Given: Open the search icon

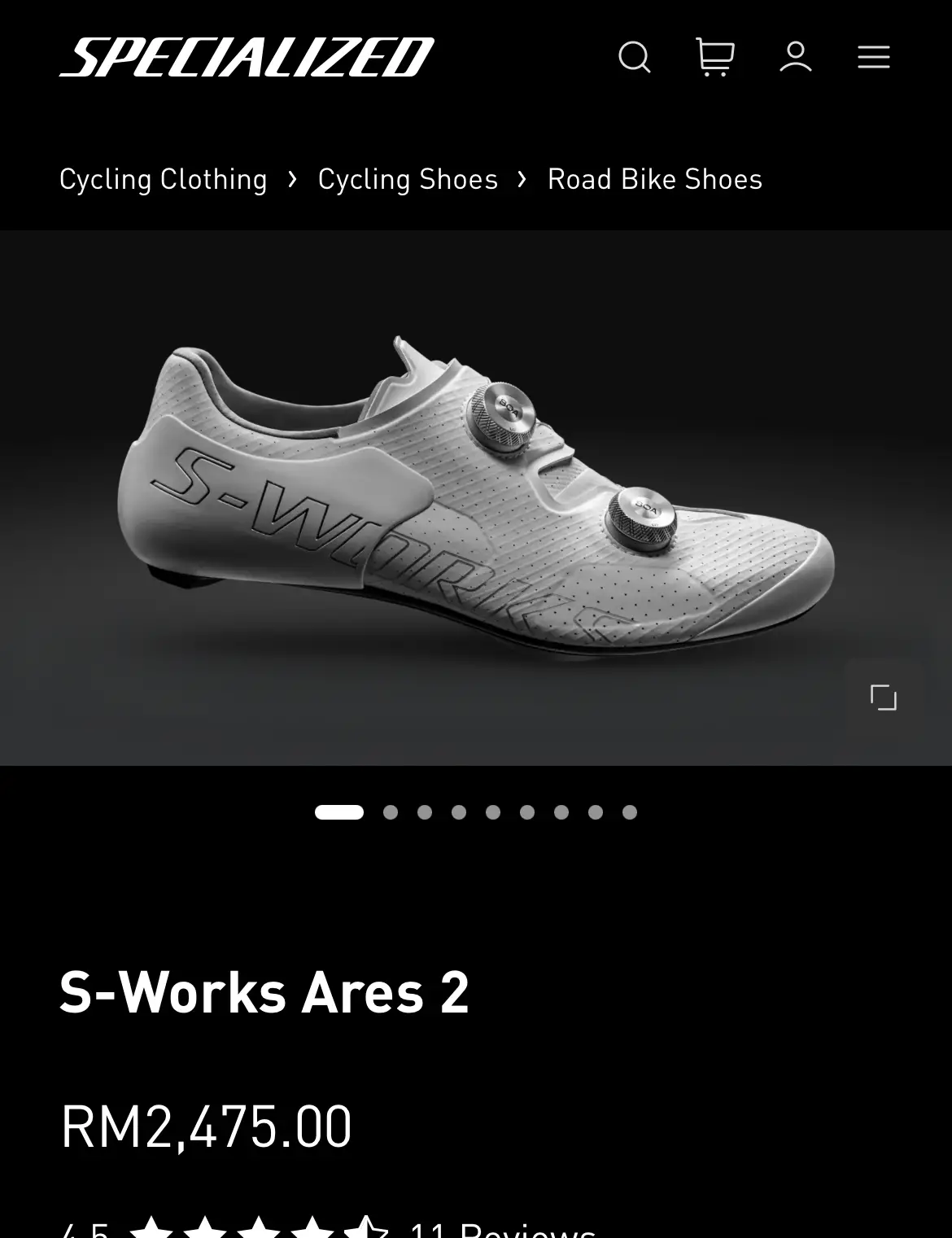Looking at the screenshot, I should tap(634, 57).
